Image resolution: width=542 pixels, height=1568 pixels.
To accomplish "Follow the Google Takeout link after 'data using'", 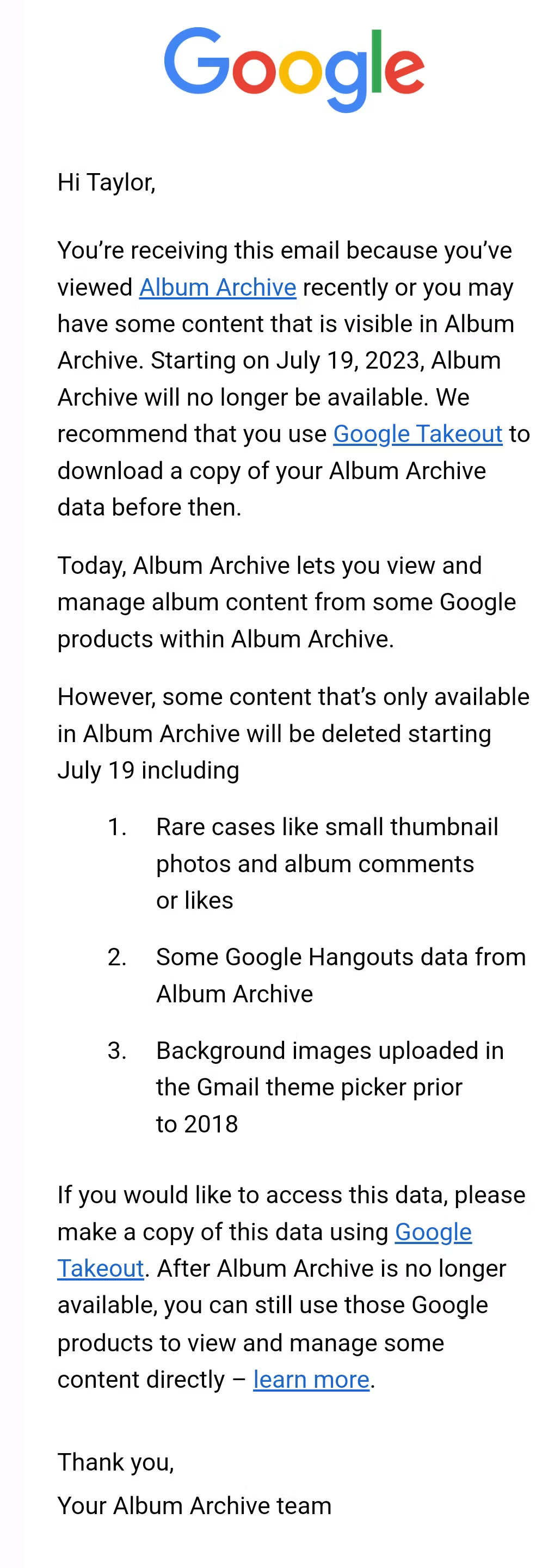I will (x=433, y=1232).
